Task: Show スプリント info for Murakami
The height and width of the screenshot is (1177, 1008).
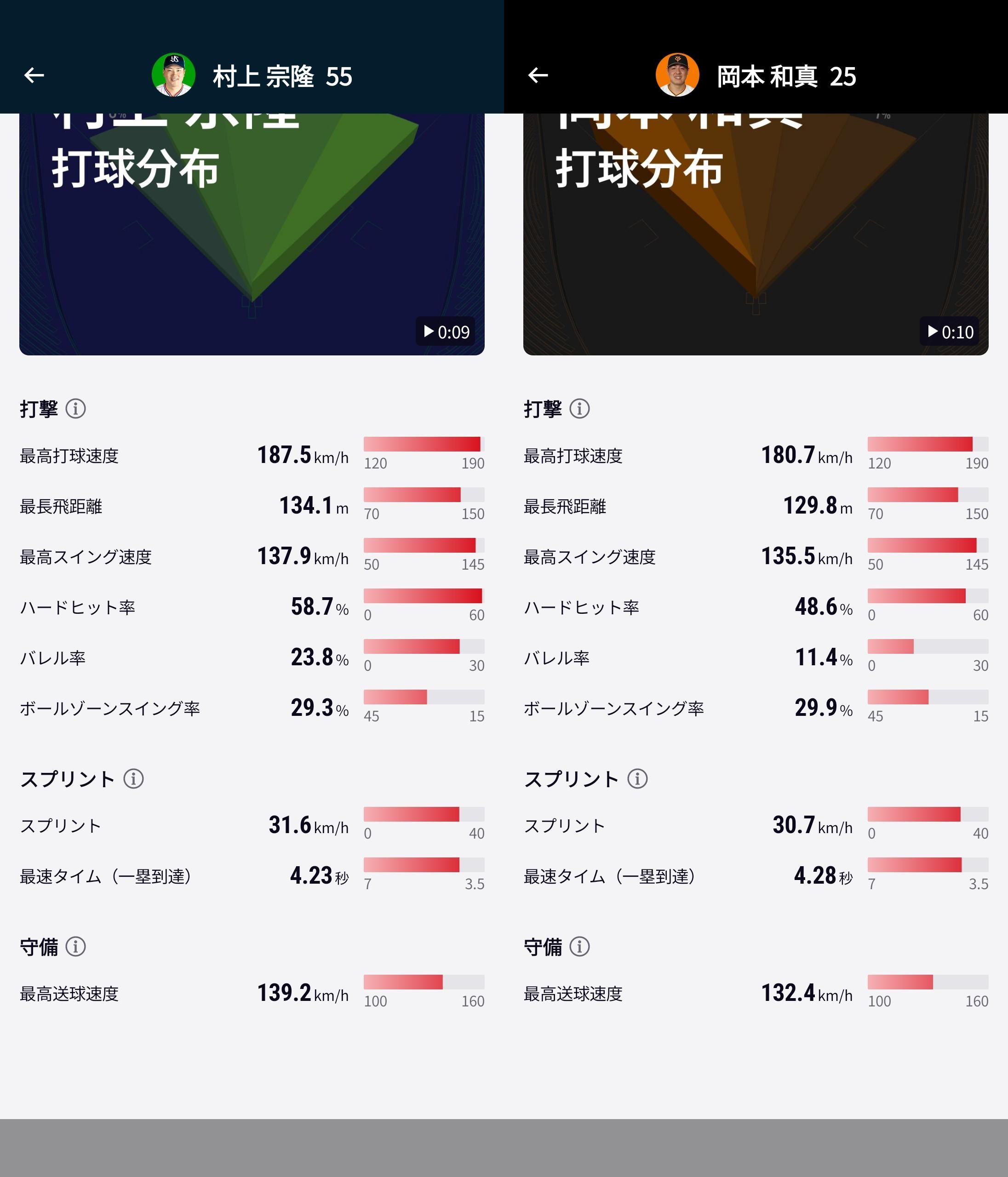Action: 133,778
